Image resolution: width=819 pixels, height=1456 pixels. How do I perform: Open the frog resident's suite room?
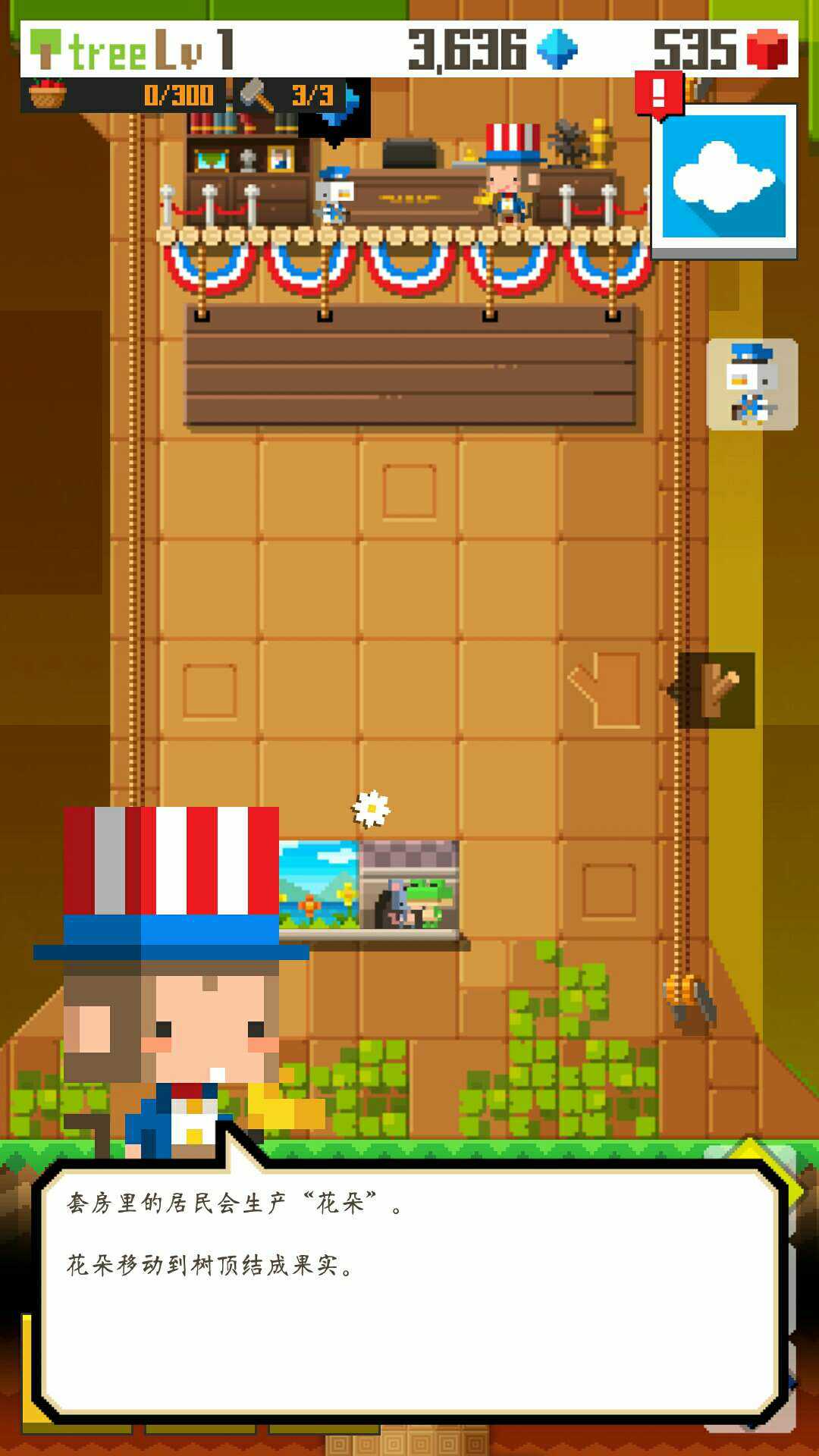409,887
